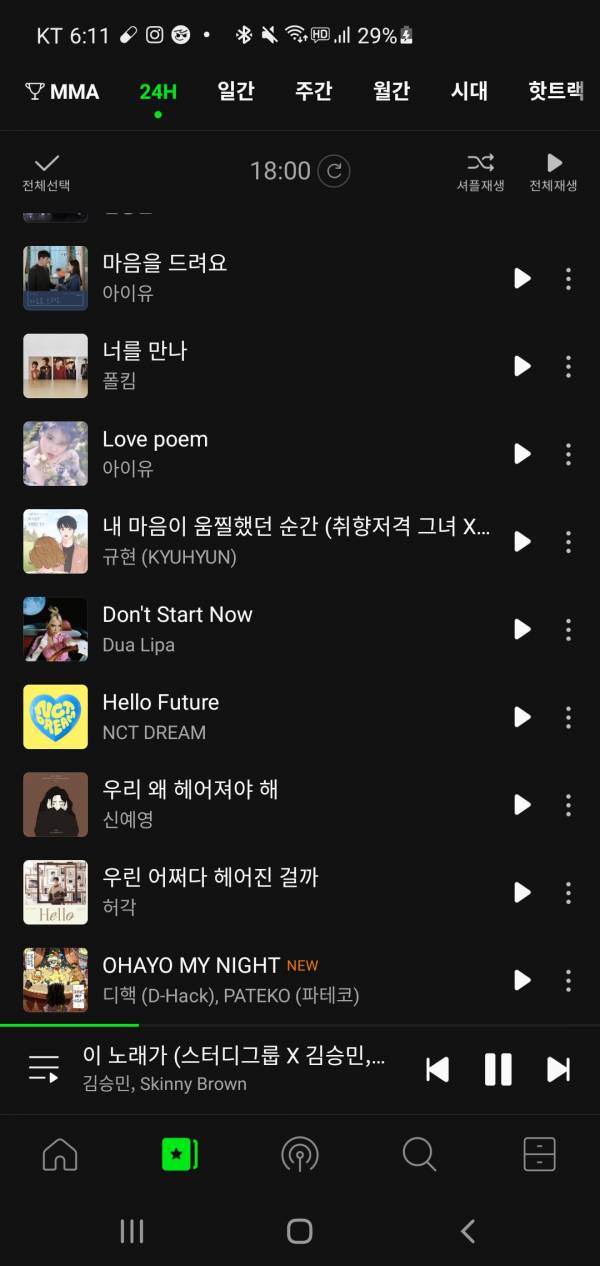Screen dimensions: 600x1266
Task: Play 우리 왜 헤어져야 해
Action: tap(522, 804)
